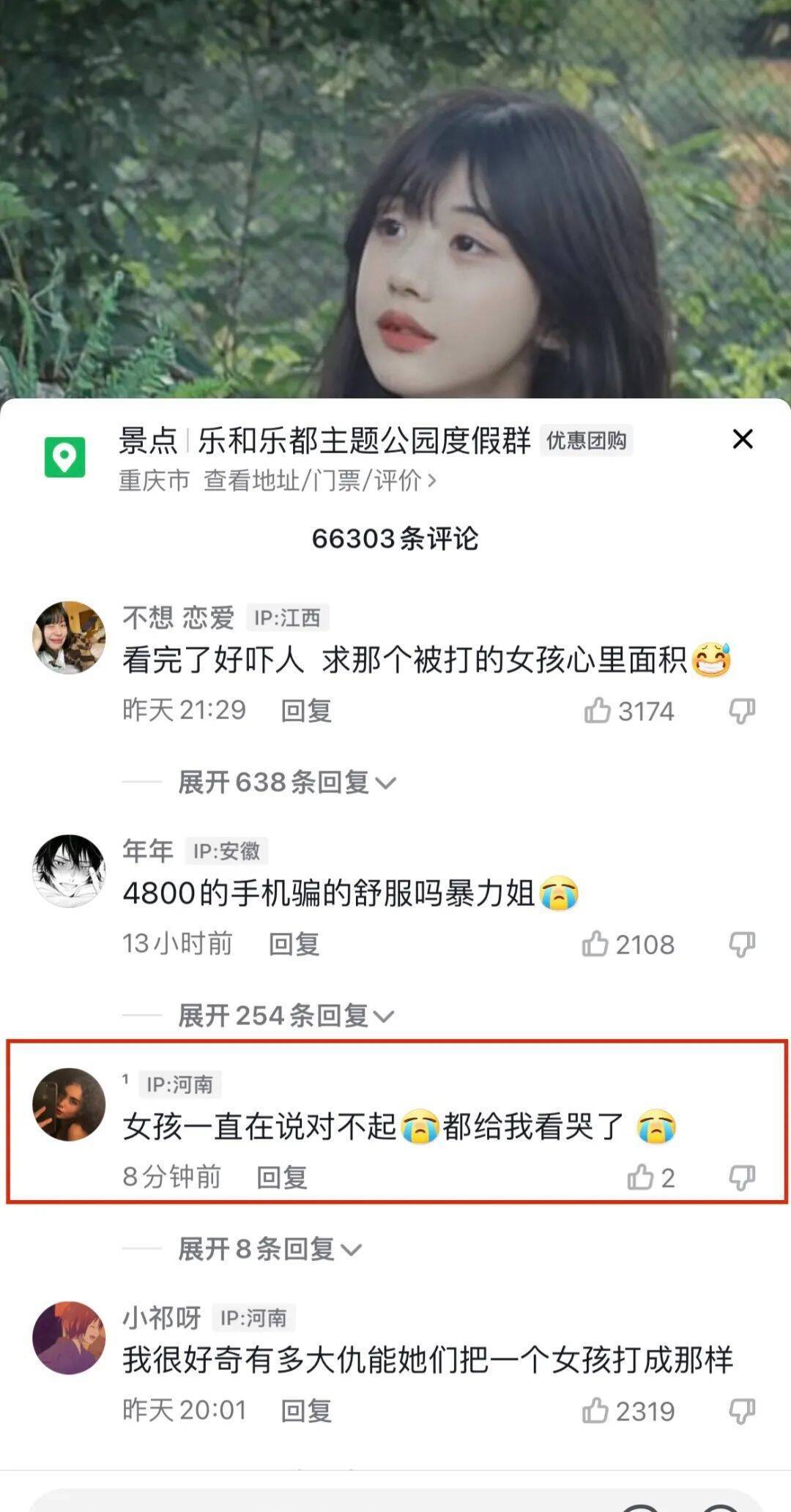Open 年年's profile avatar

(x=69, y=871)
